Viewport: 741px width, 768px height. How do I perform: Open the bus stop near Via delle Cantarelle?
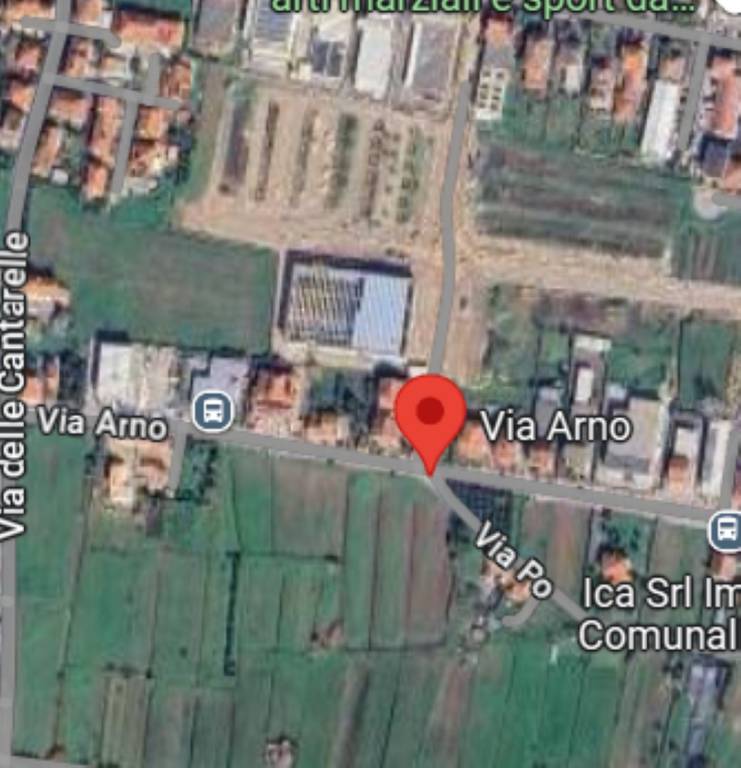click(212, 410)
